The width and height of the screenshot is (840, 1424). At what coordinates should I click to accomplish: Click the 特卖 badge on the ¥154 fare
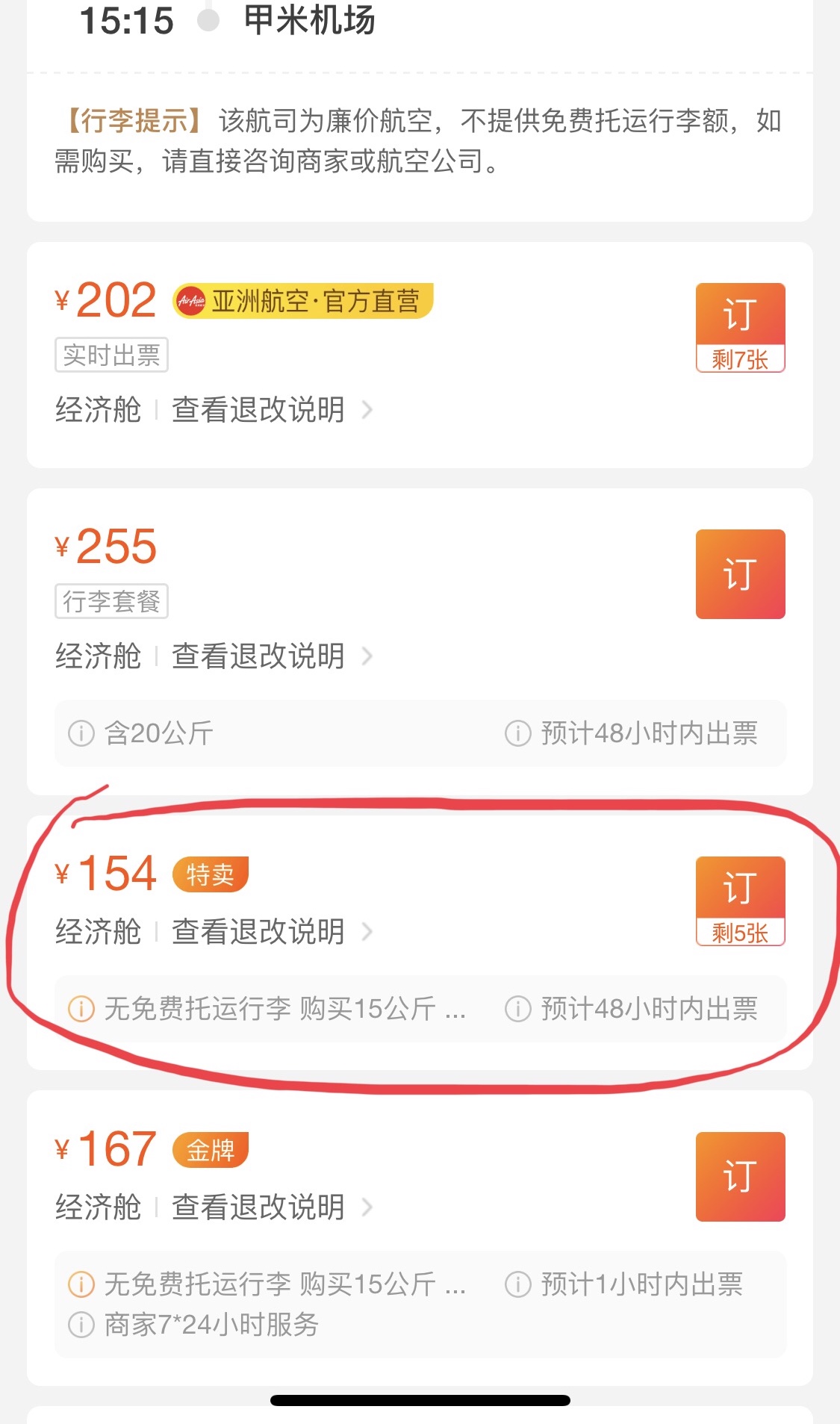[209, 875]
